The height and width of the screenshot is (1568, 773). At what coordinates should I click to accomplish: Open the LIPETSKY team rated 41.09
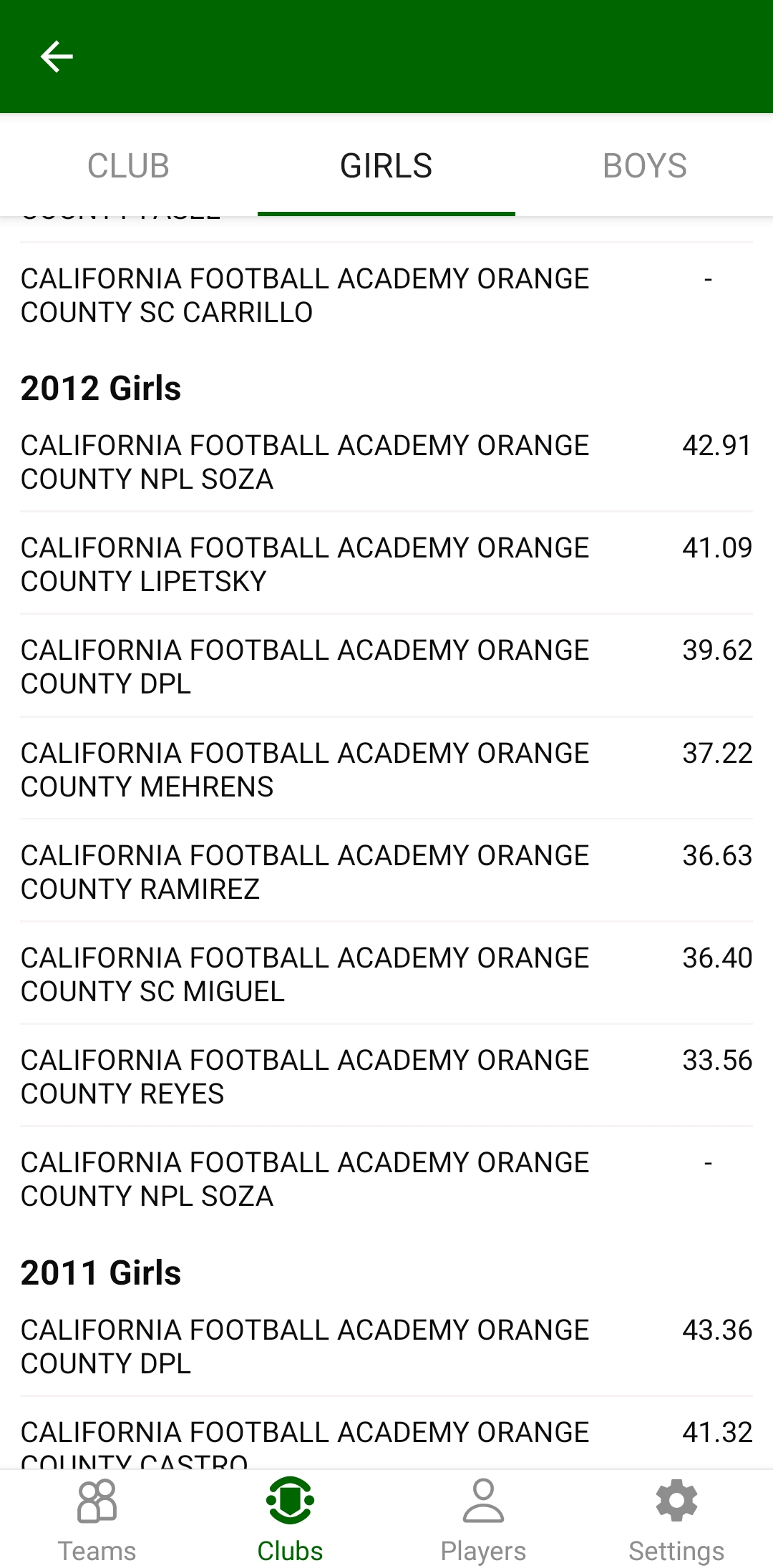tap(386, 564)
